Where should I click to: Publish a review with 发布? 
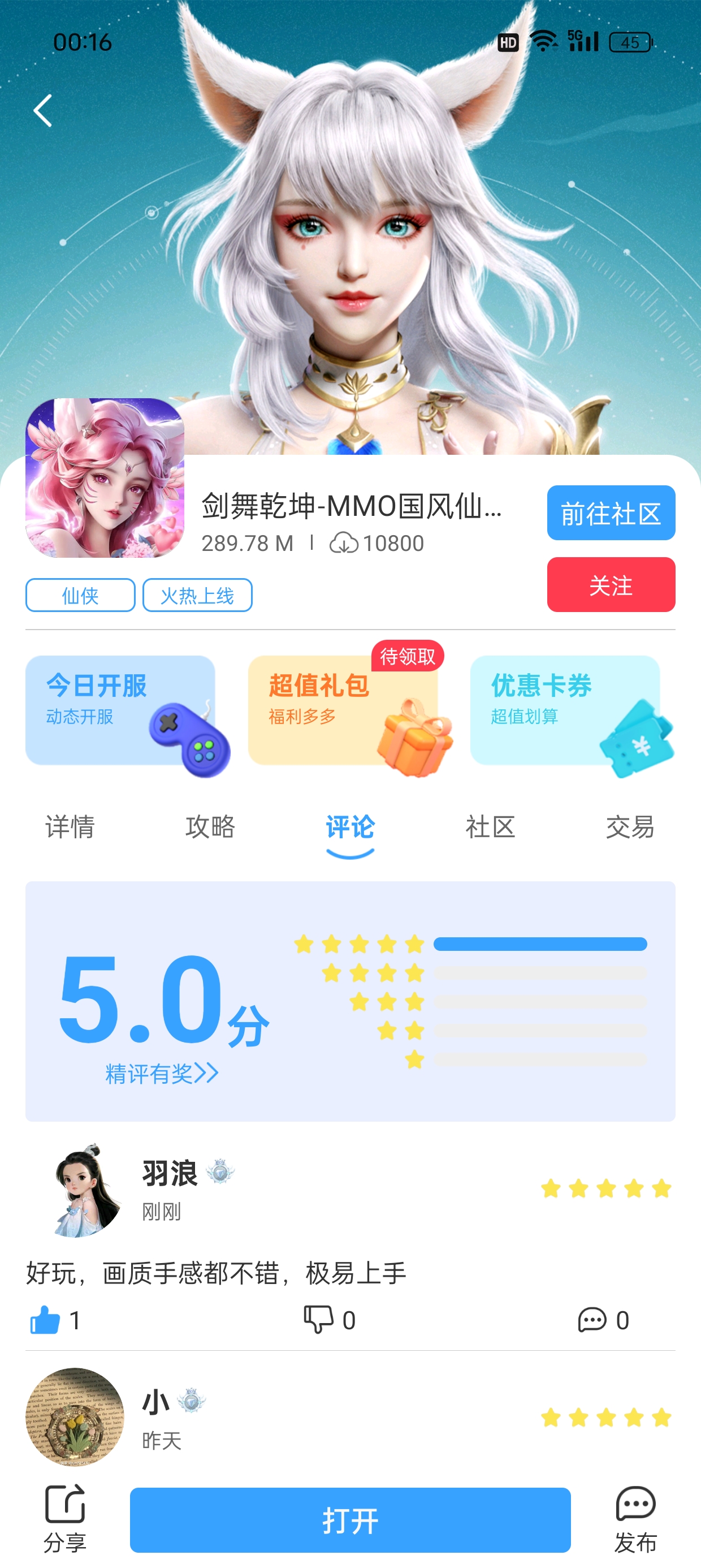[x=635, y=1519]
